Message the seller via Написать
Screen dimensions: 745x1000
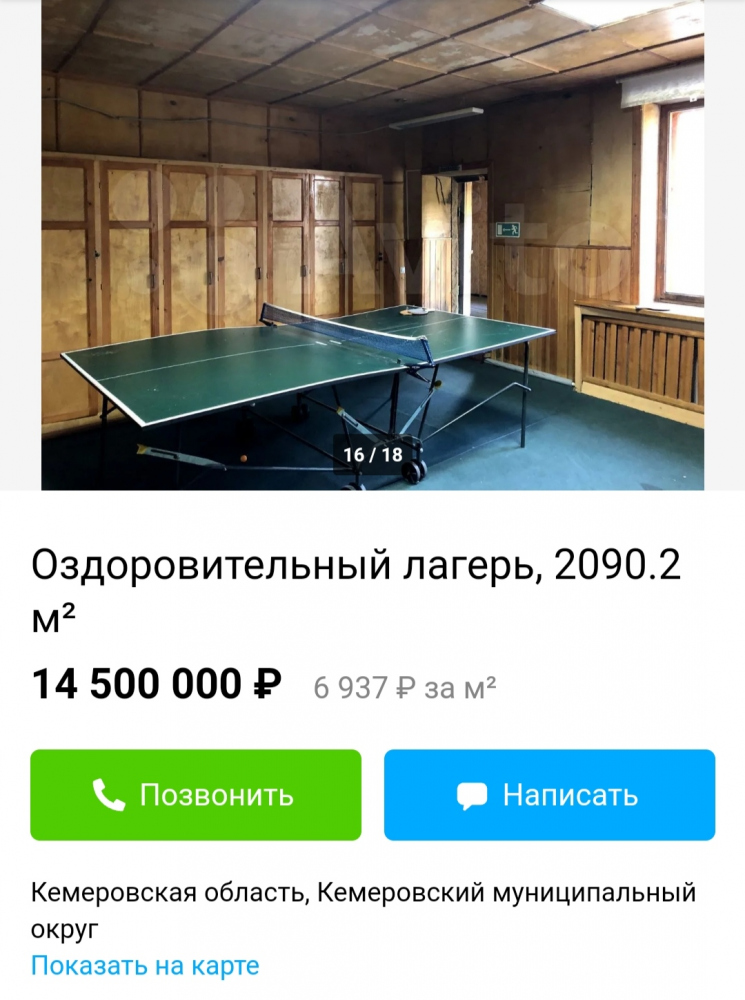549,795
